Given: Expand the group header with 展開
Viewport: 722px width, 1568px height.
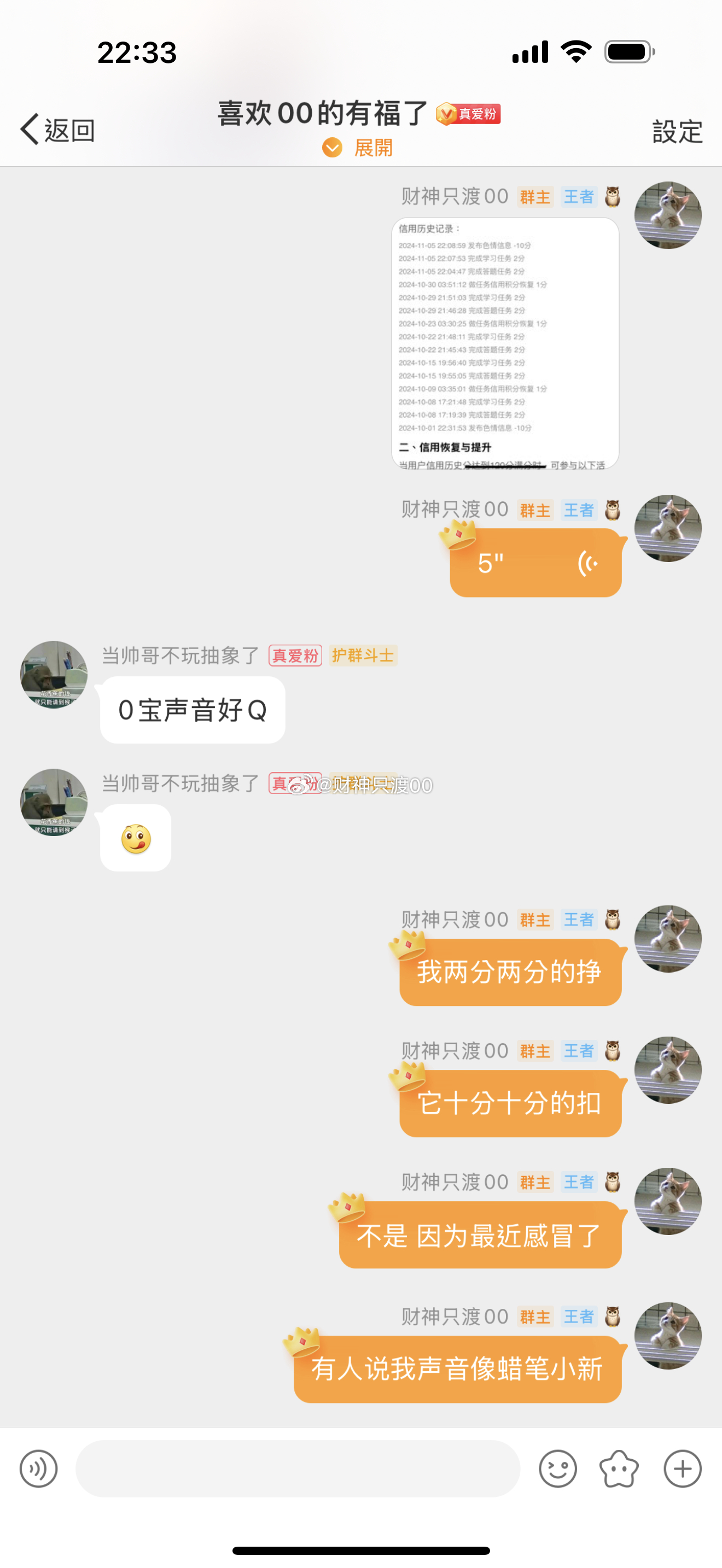Looking at the screenshot, I should [x=358, y=147].
